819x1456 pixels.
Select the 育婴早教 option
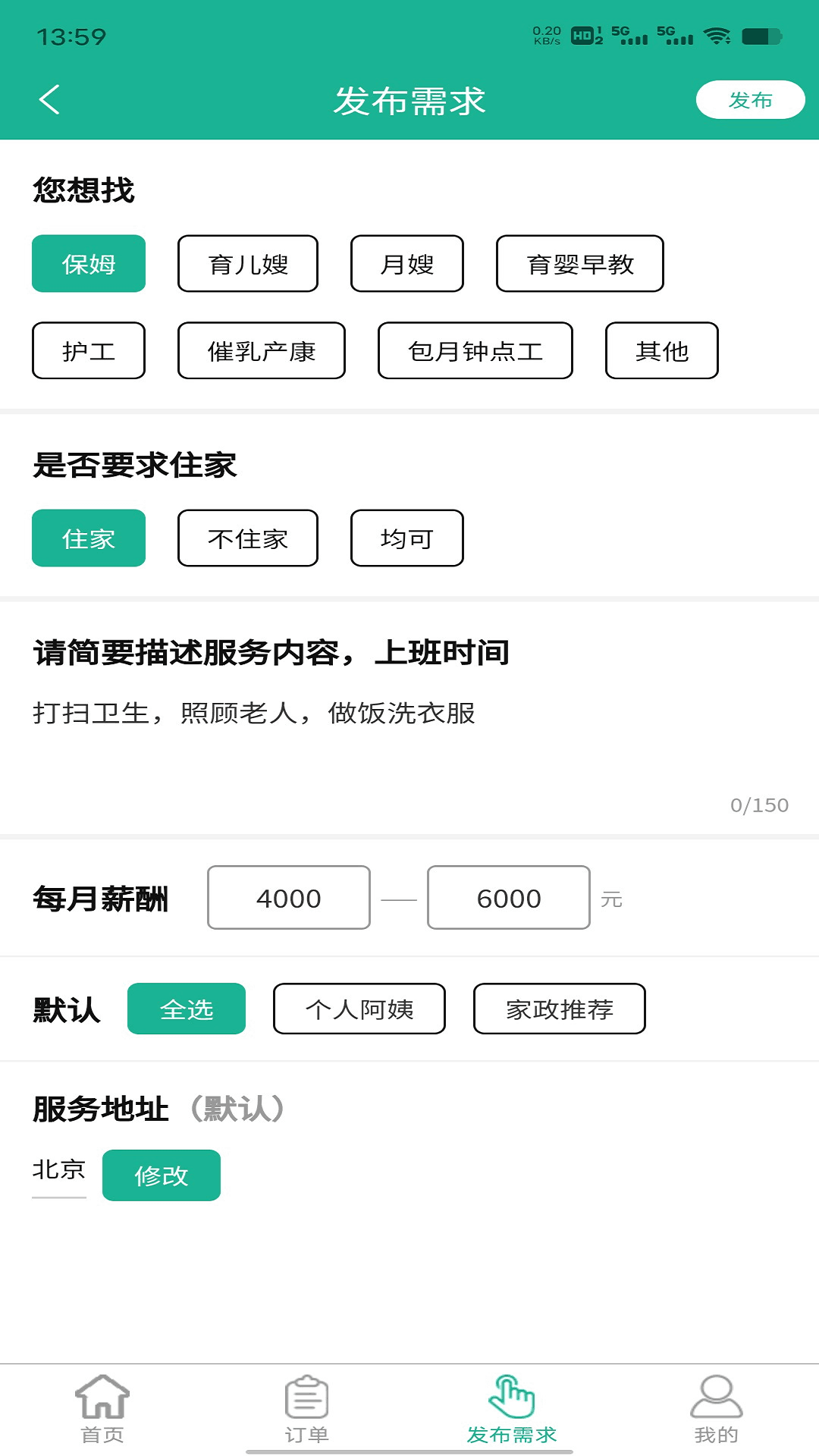click(x=580, y=264)
